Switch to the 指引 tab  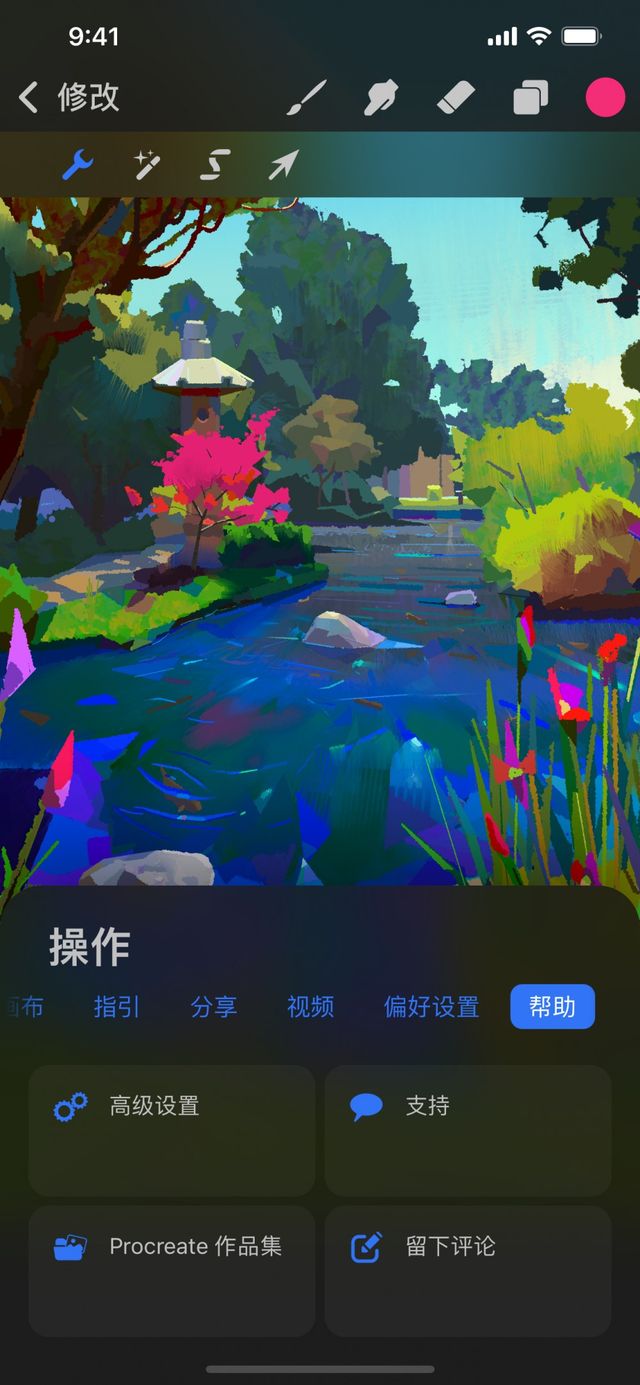117,1007
